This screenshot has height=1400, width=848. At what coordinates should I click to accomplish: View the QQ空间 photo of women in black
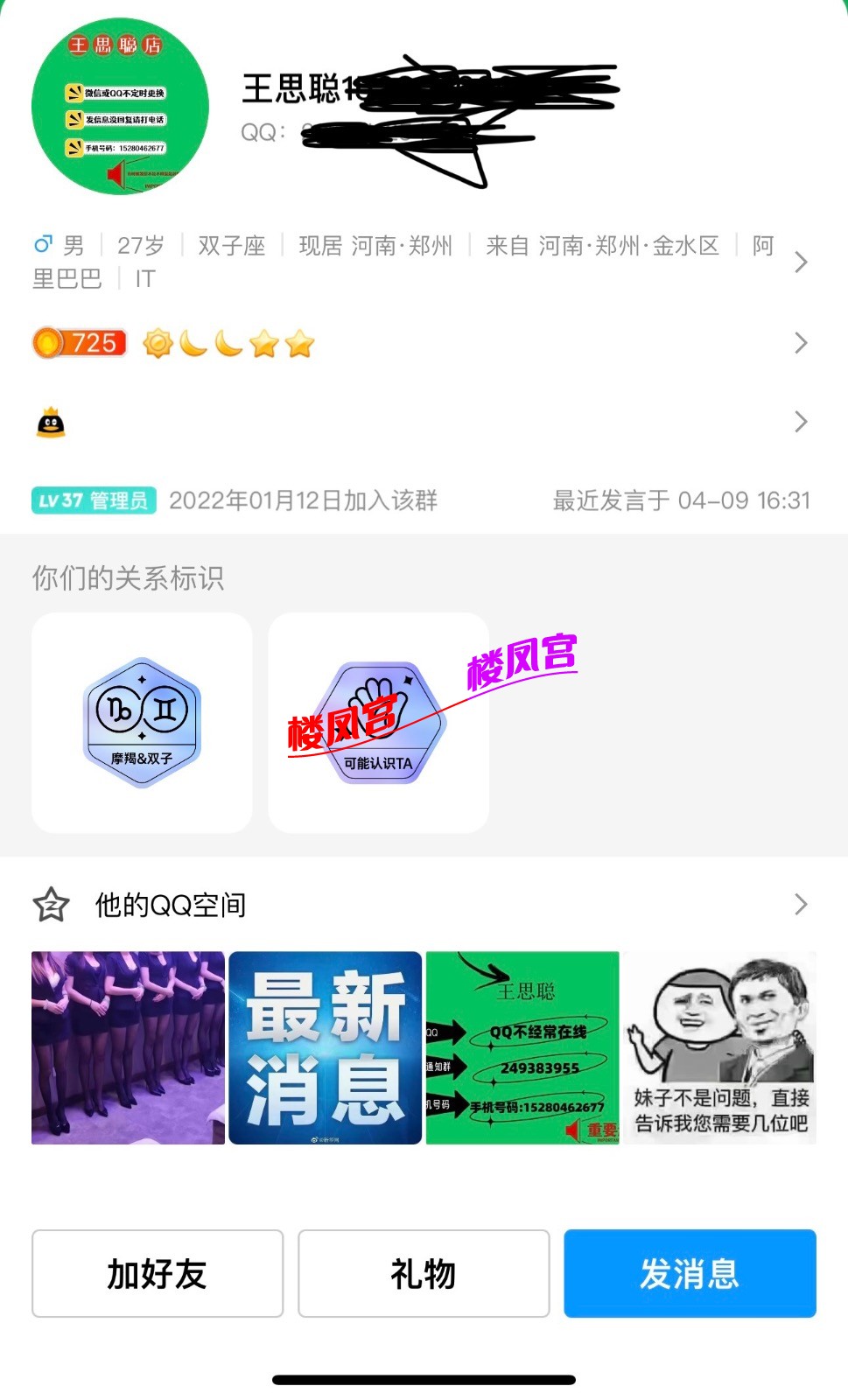tap(128, 1047)
